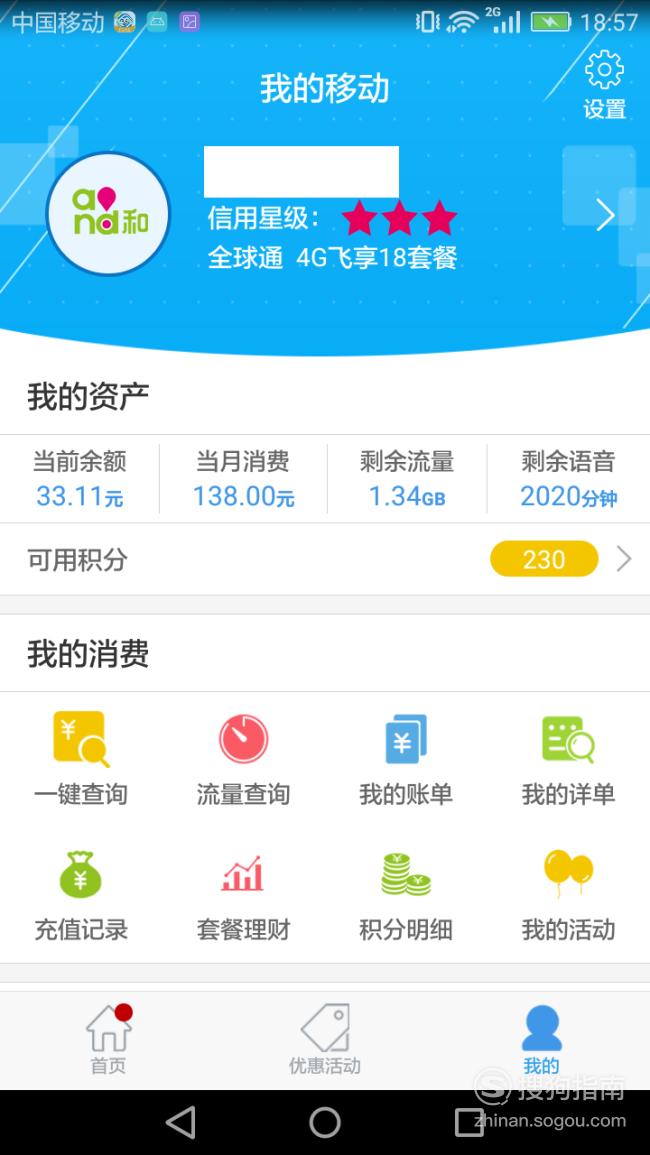Select the 我的 tab

pyautogui.click(x=542, y=1039)
